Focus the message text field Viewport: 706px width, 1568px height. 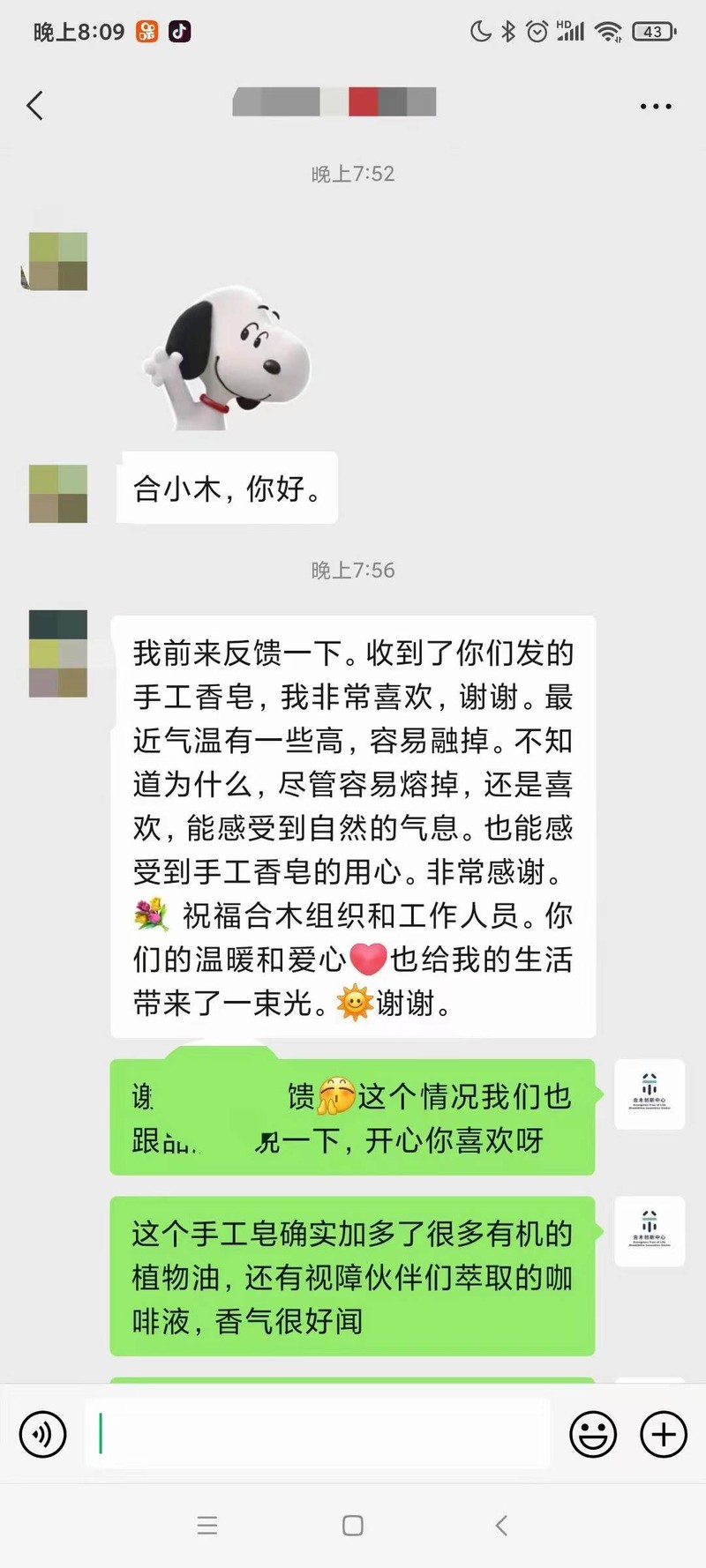tap(318, 1434)
